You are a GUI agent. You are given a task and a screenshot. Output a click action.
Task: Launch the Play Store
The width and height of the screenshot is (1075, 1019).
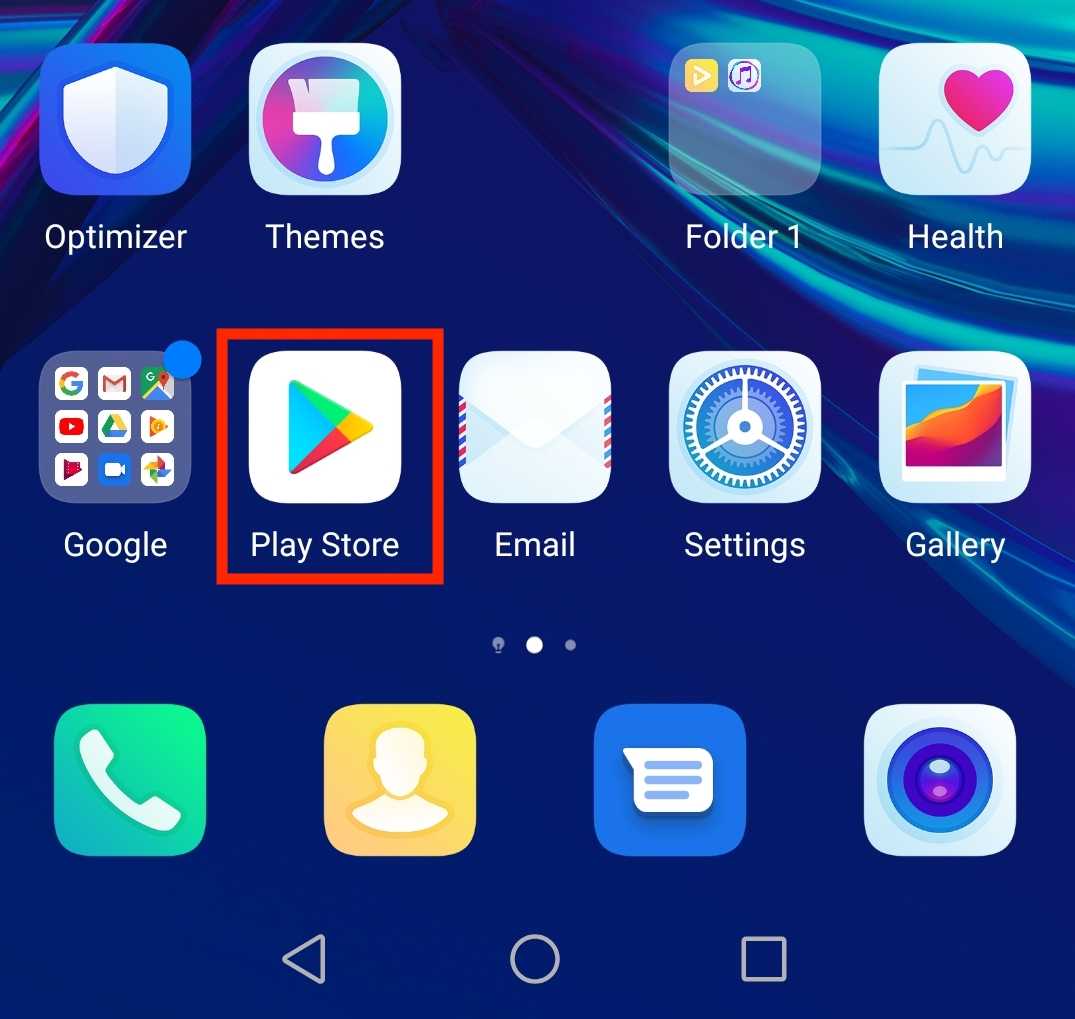tap(325, 427)
